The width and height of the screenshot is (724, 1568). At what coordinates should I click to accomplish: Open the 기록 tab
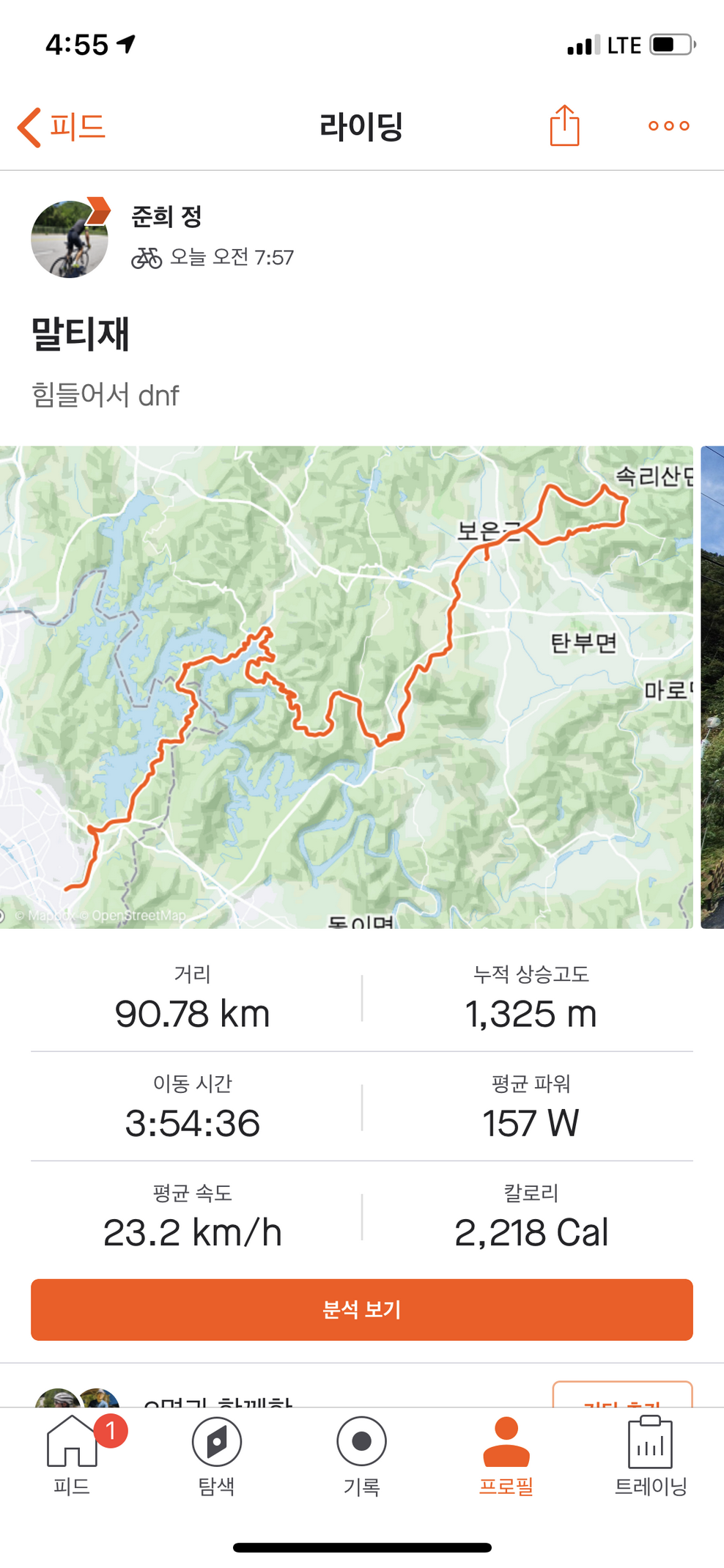361,1455
